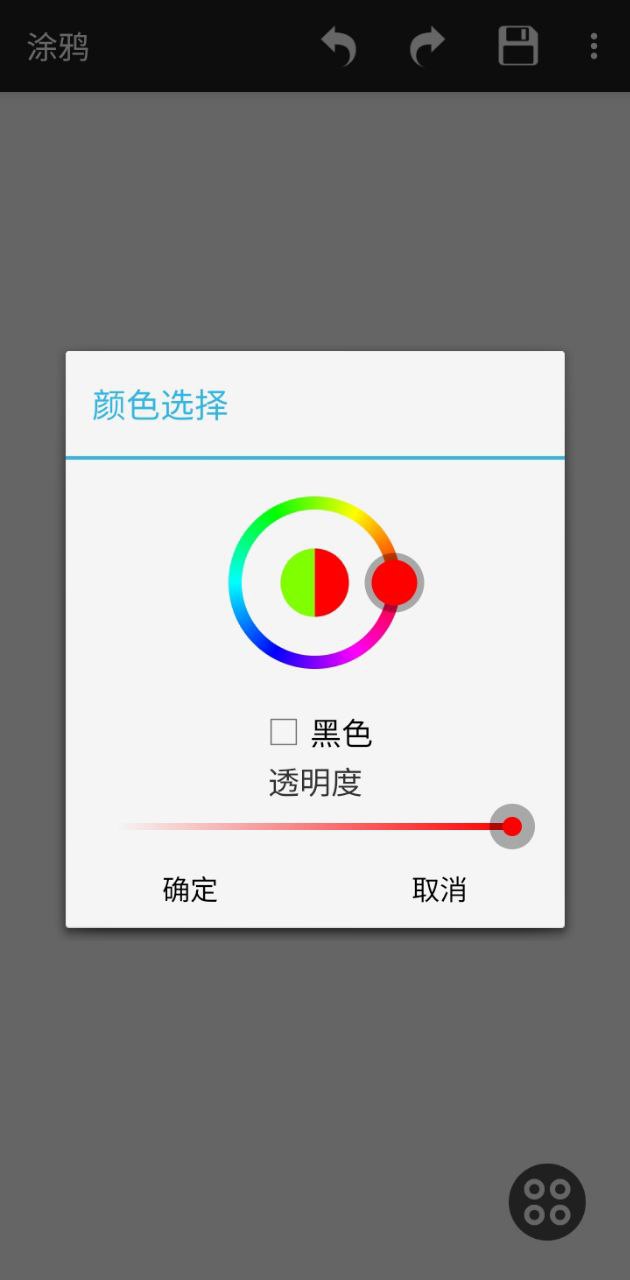
Task: Redo the last stroke
Action: tap(428, 46)
